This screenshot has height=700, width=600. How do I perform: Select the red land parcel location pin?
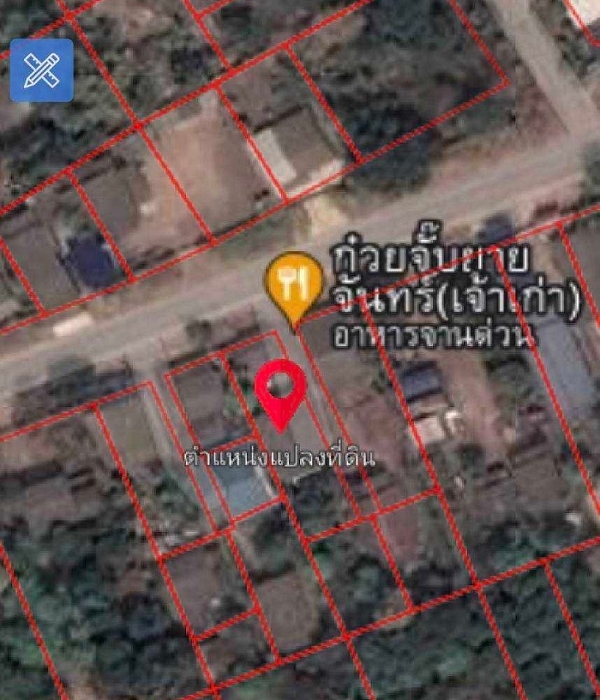(282, 392)
